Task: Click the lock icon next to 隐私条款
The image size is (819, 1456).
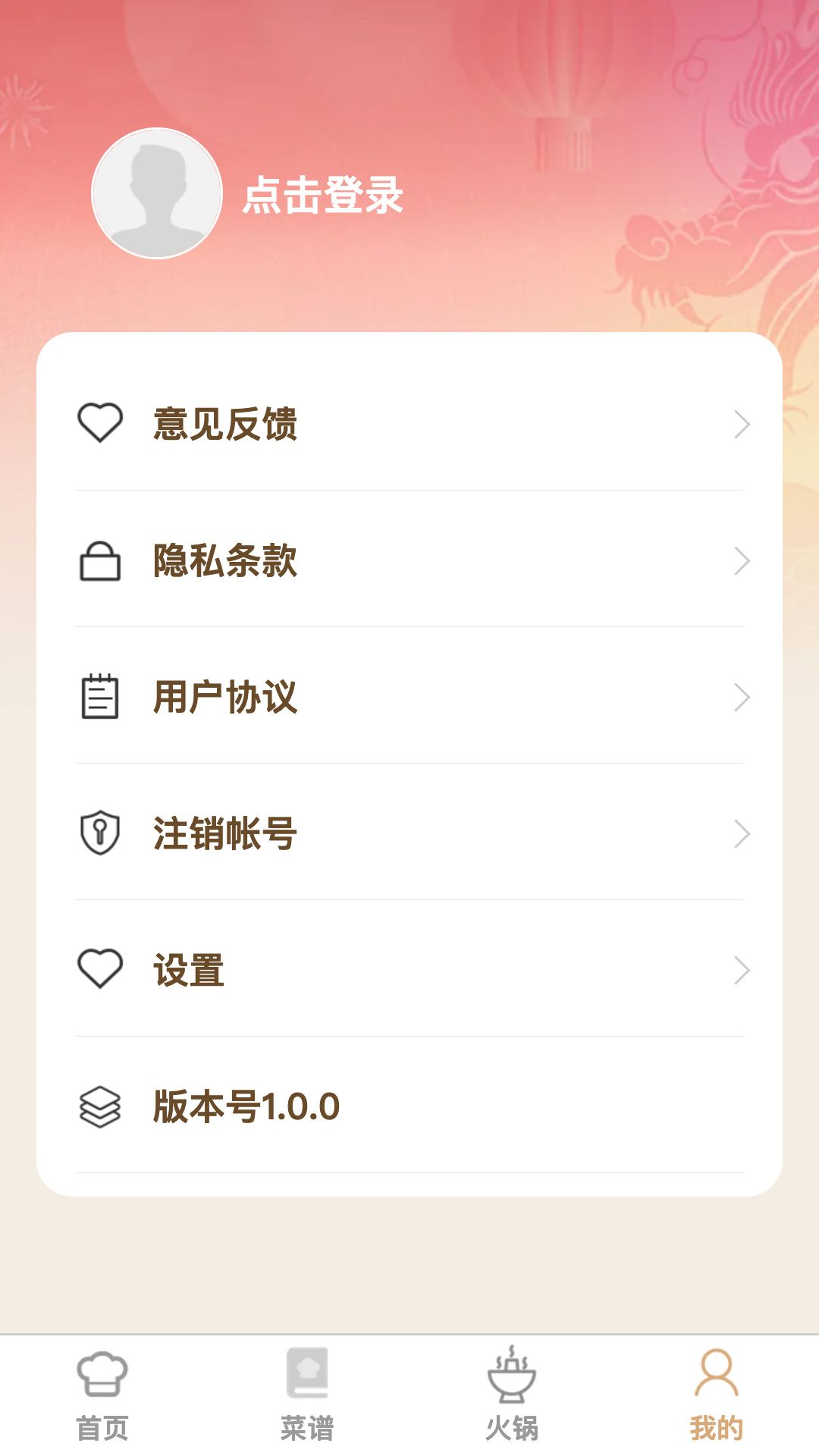Action: click(100, 563)
